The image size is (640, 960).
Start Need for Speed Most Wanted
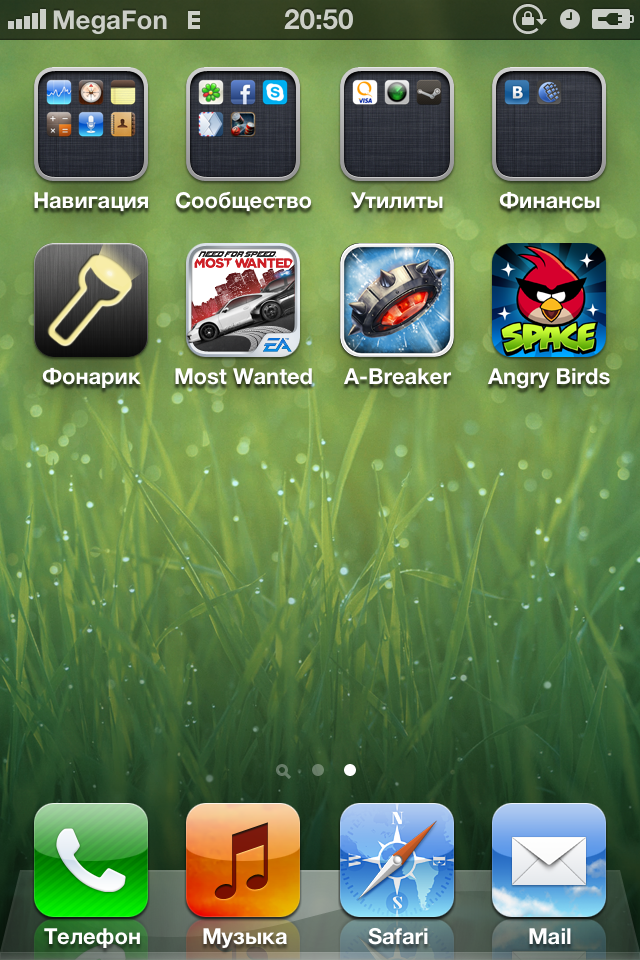pyautogui.click(x=243, y=301)
